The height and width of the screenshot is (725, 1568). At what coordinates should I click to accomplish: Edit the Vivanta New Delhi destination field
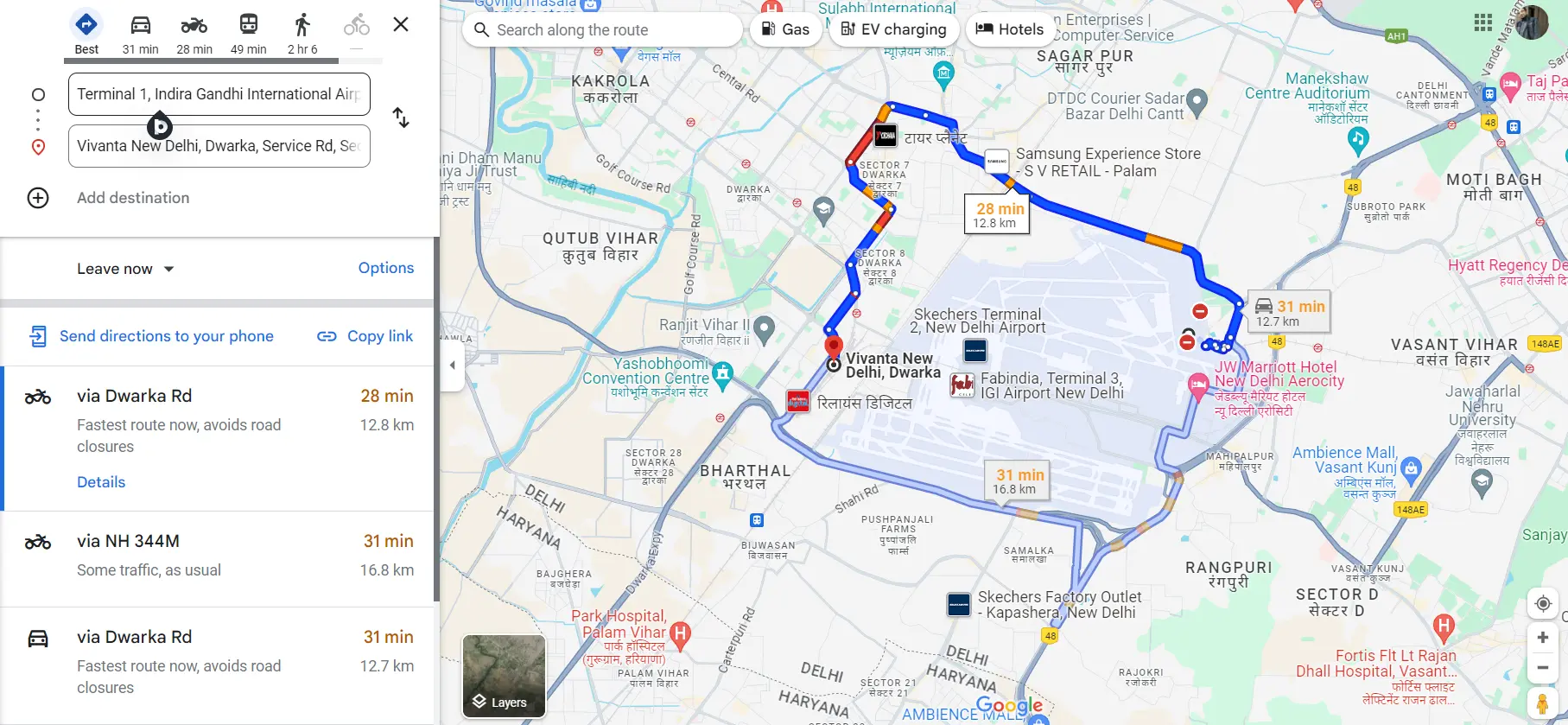pos(219,146)
